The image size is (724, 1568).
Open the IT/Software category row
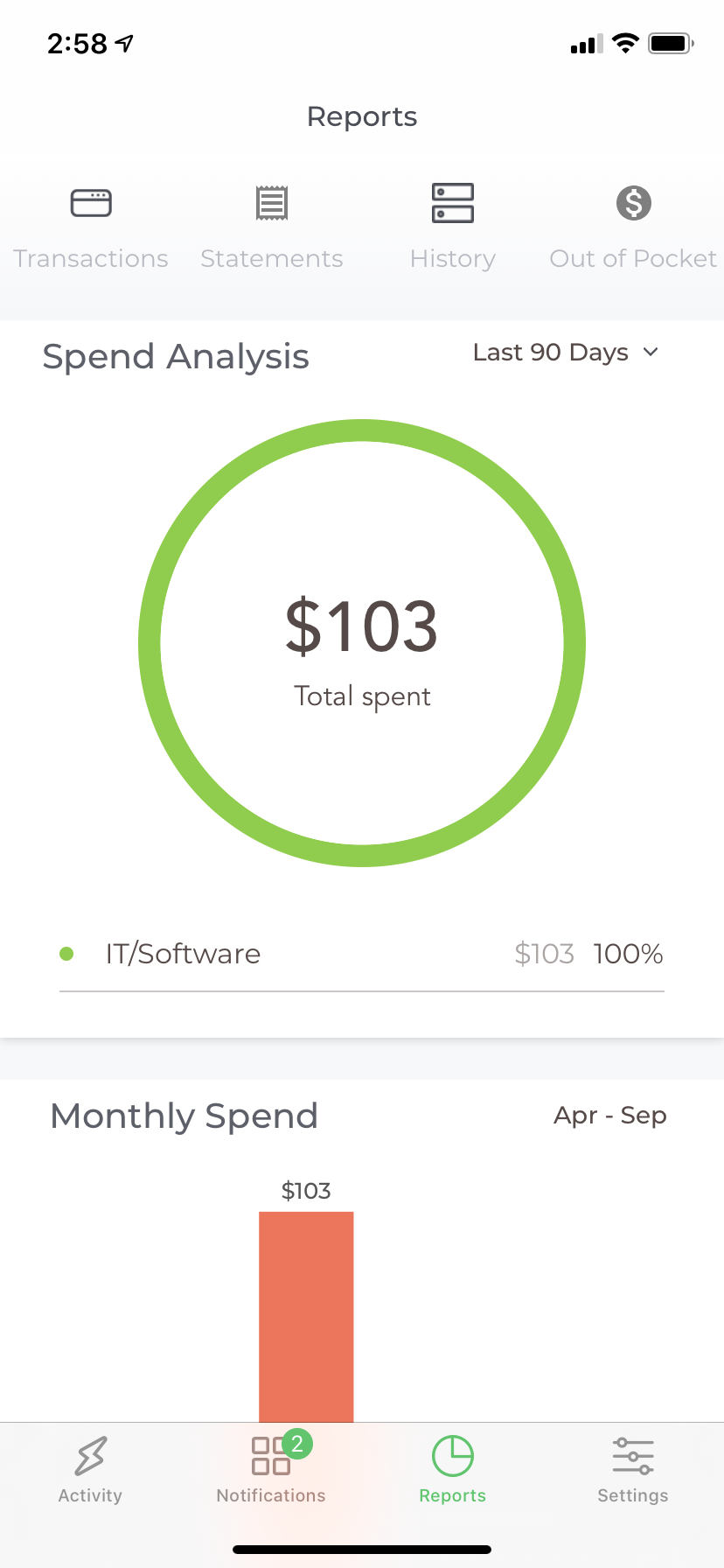(362, 954)
